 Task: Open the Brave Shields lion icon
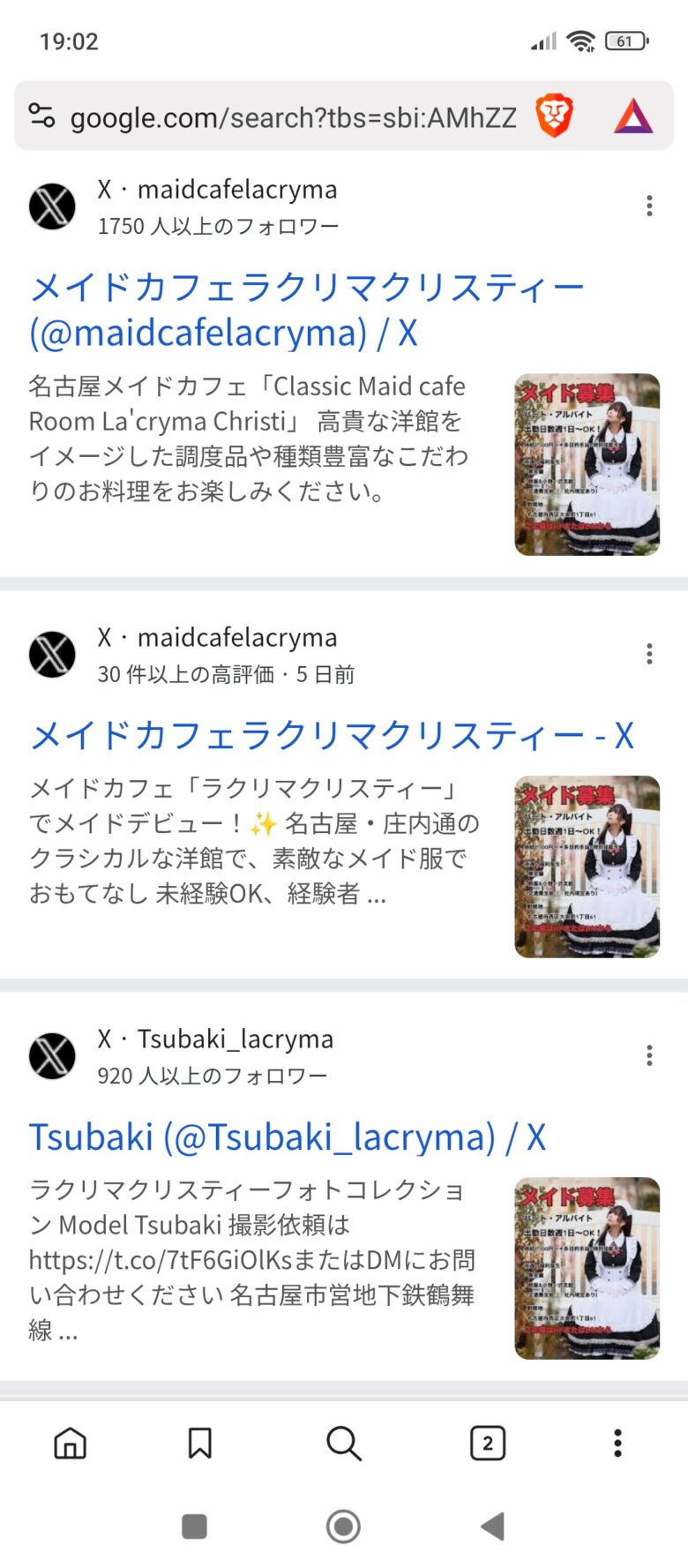[x=554, y=116]
